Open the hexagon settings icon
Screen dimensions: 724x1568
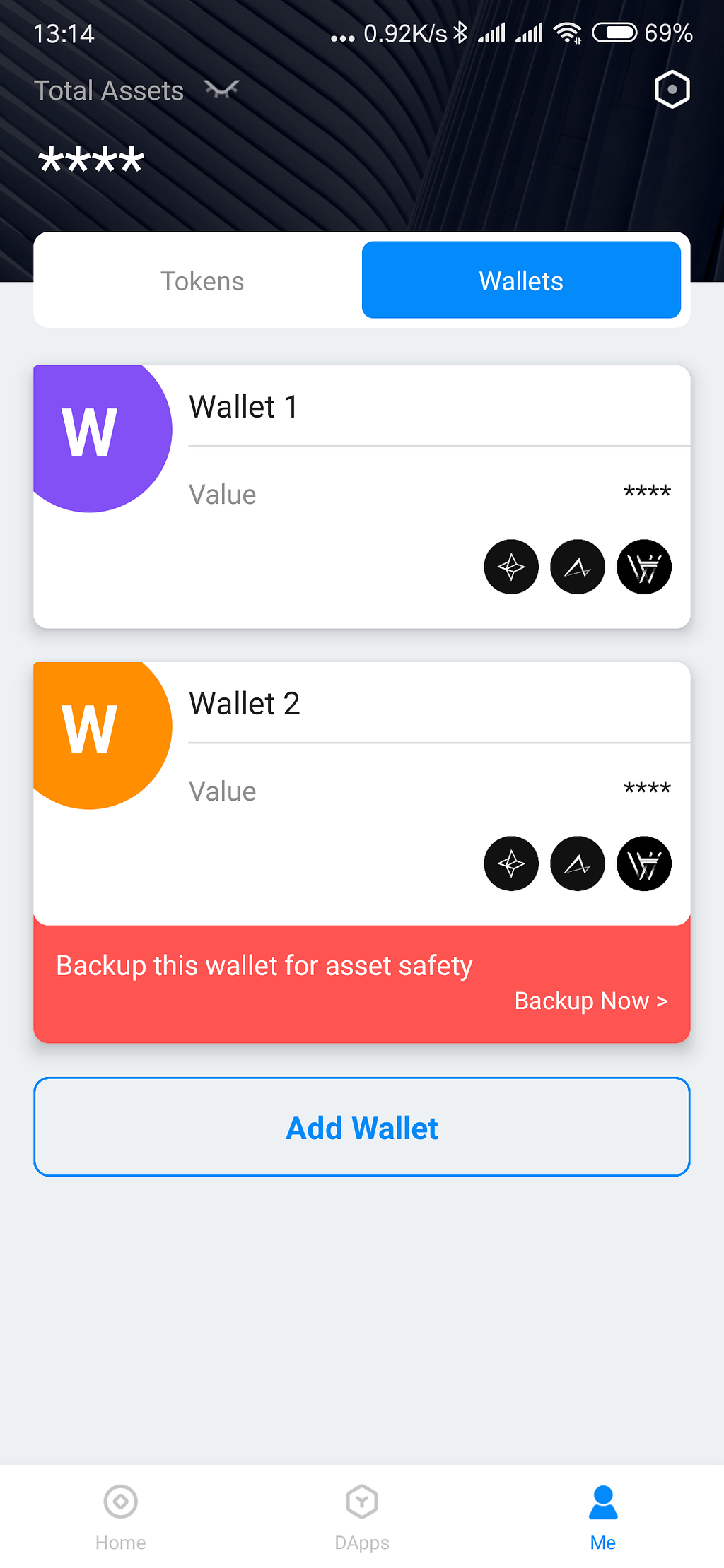(x=672, y=90)
